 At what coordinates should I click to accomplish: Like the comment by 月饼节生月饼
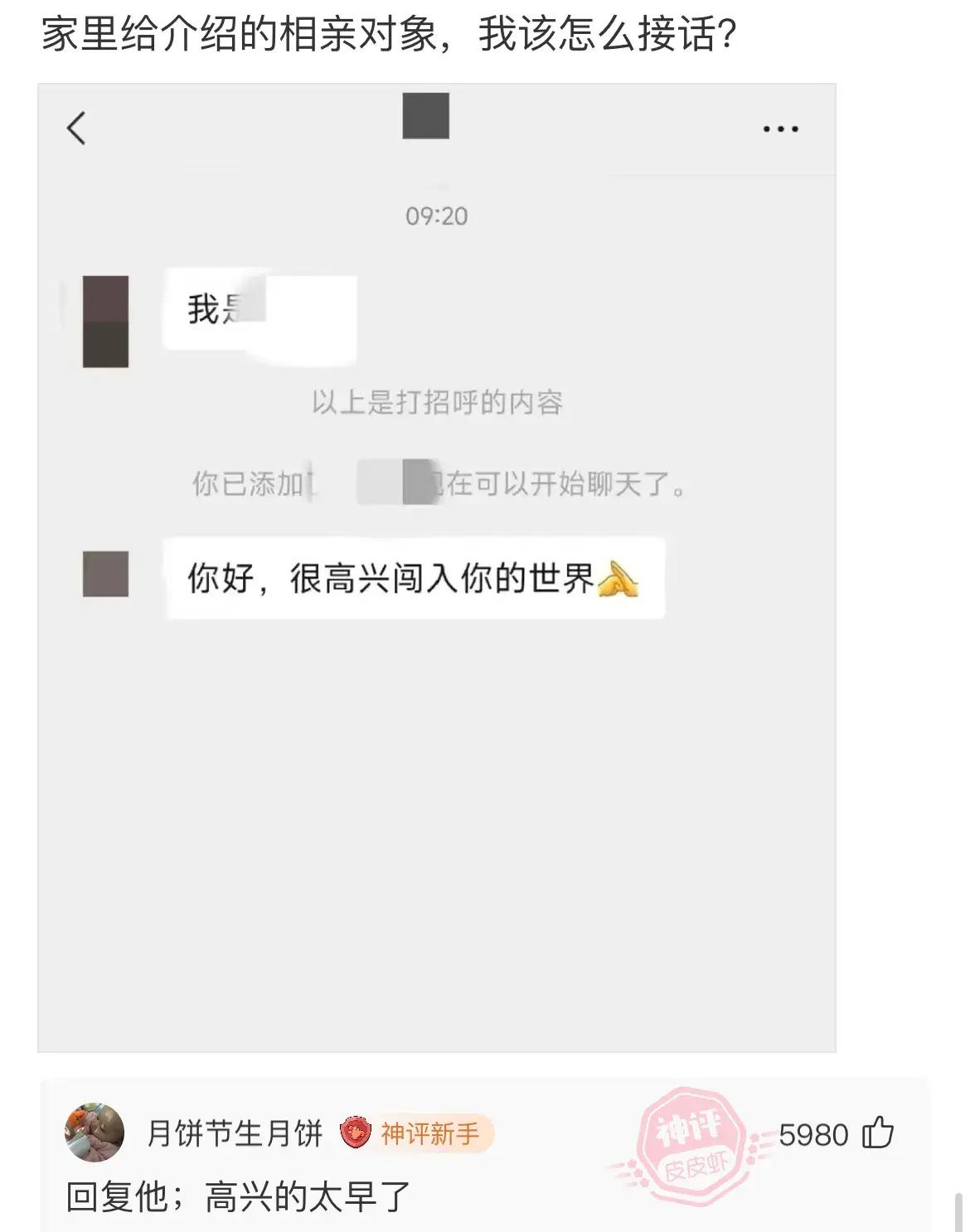(877, 1133)
